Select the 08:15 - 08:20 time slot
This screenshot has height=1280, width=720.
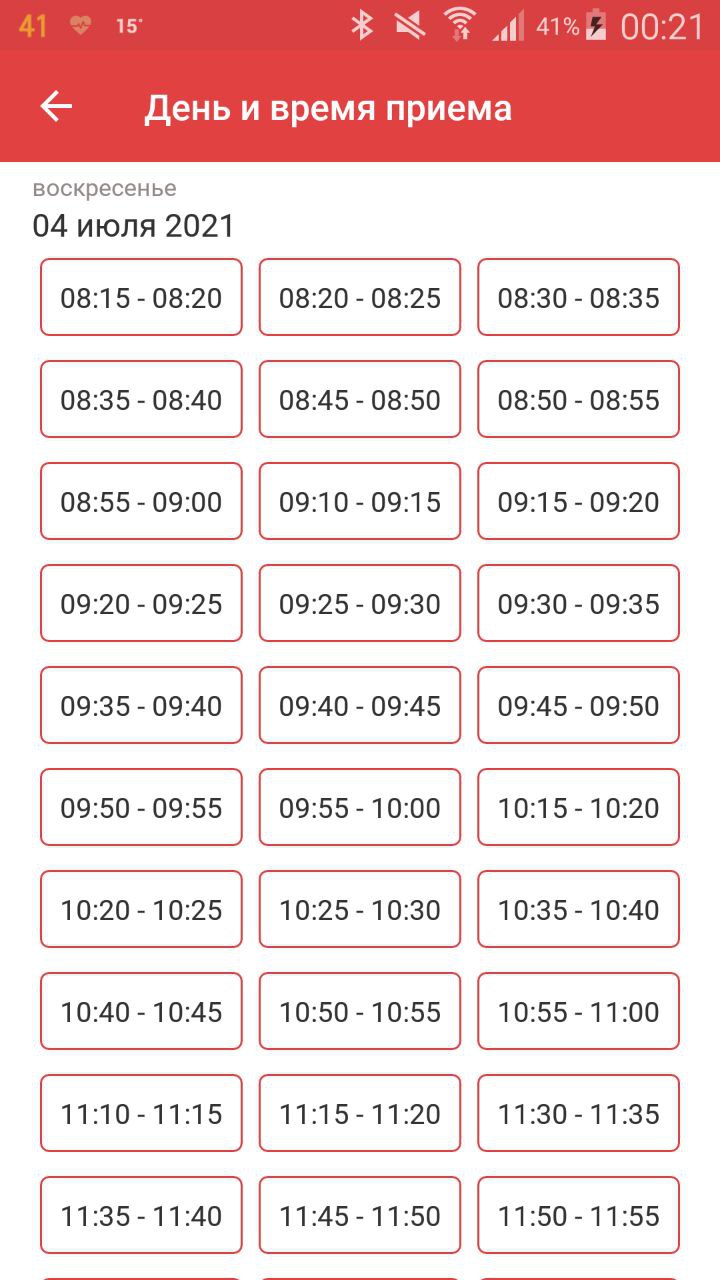click(141, 297)
